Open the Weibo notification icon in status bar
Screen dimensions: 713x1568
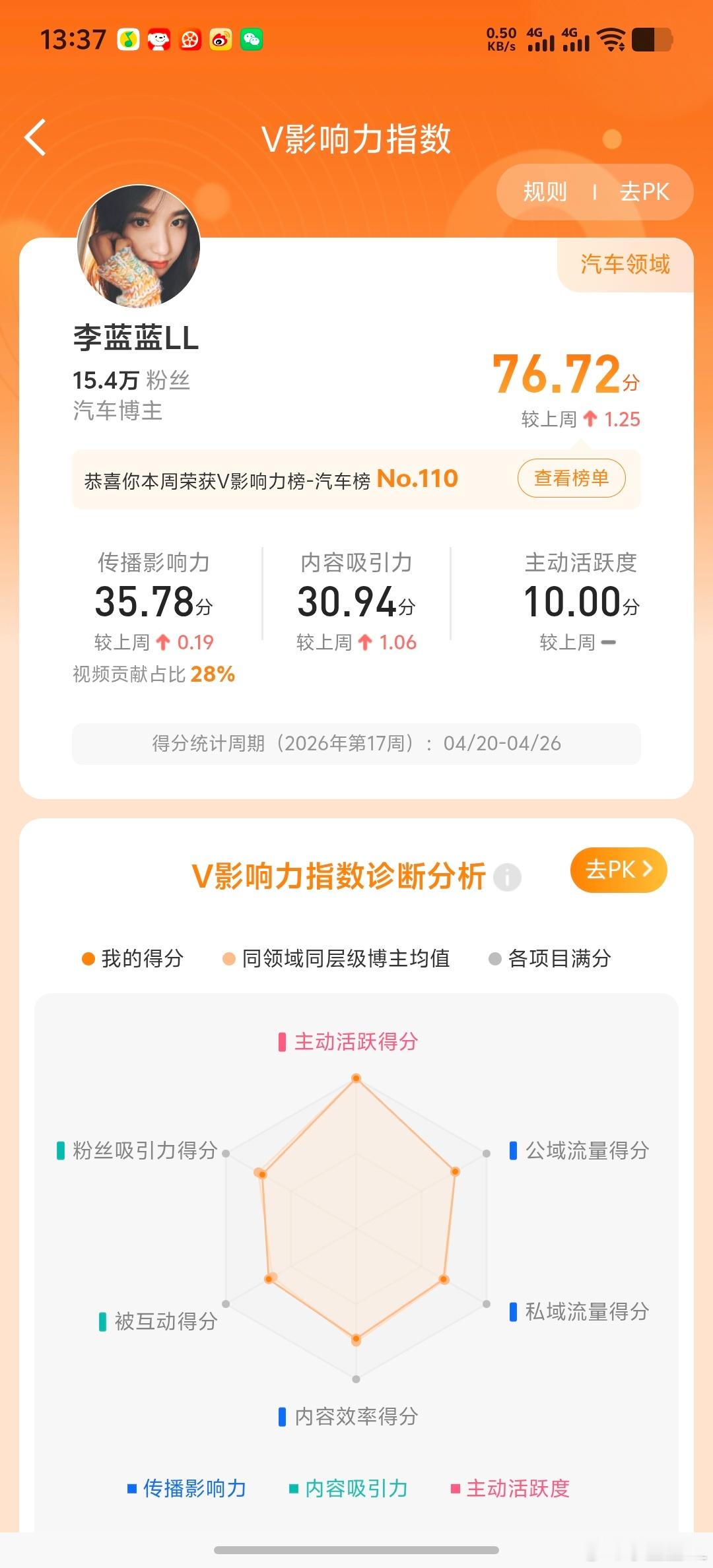[x=220, y=41]
